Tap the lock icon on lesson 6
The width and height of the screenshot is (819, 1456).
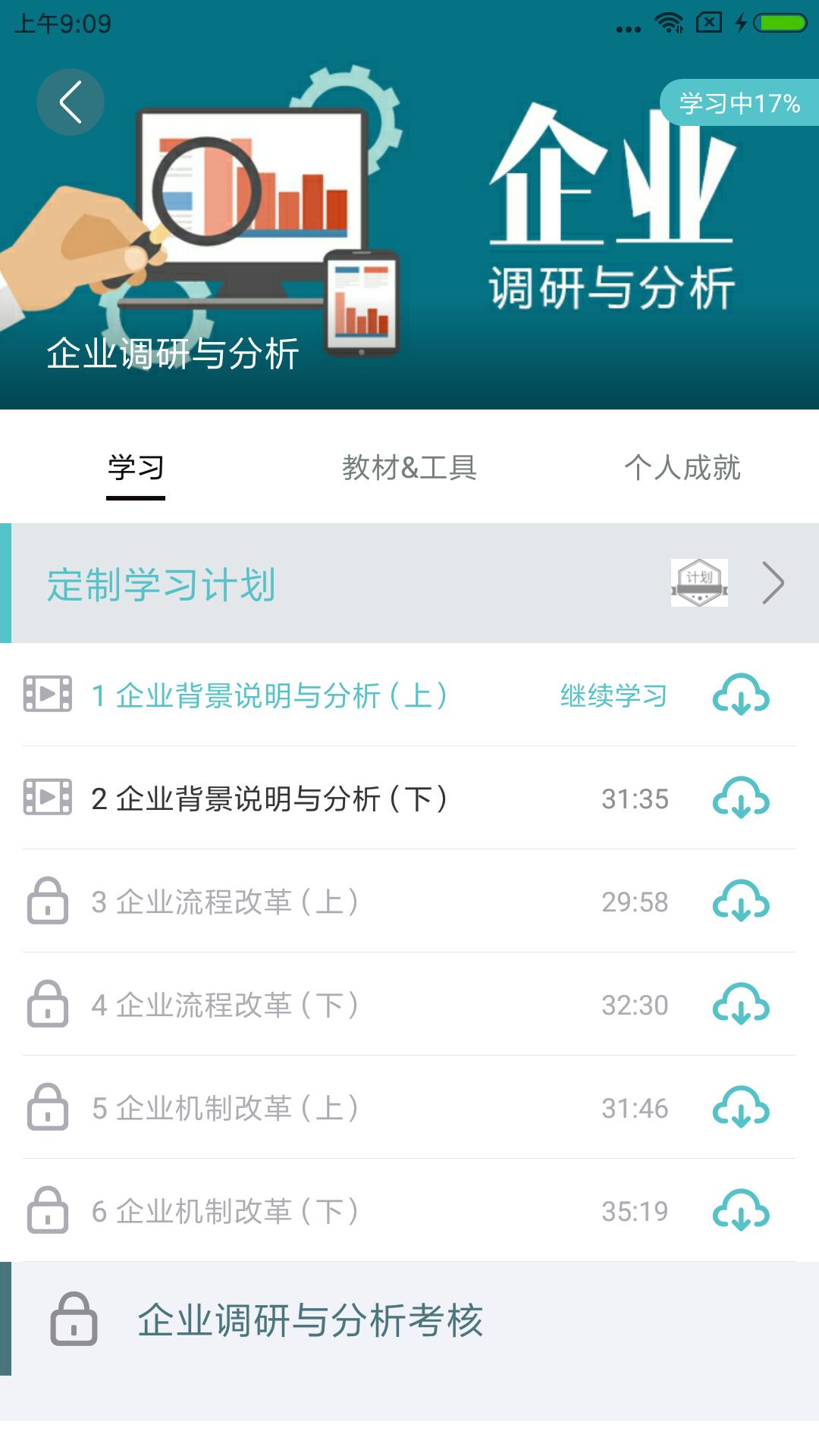[x=47, y=1211]
